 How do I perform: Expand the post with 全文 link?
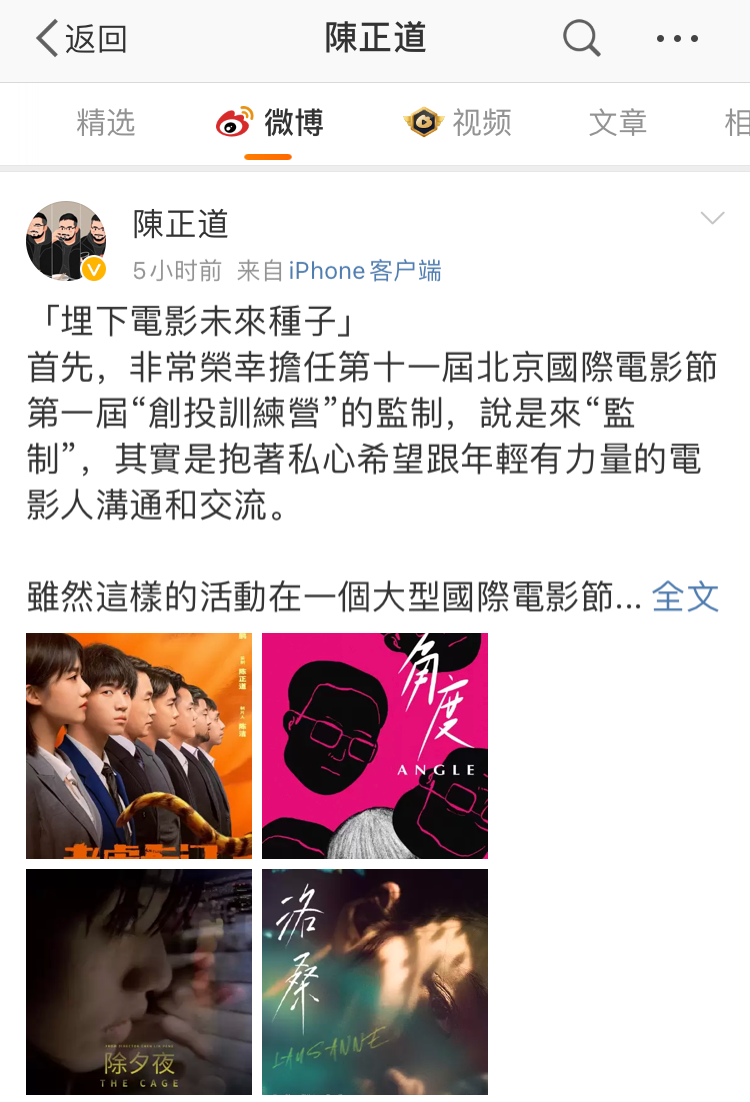click(x=685, y=597)
